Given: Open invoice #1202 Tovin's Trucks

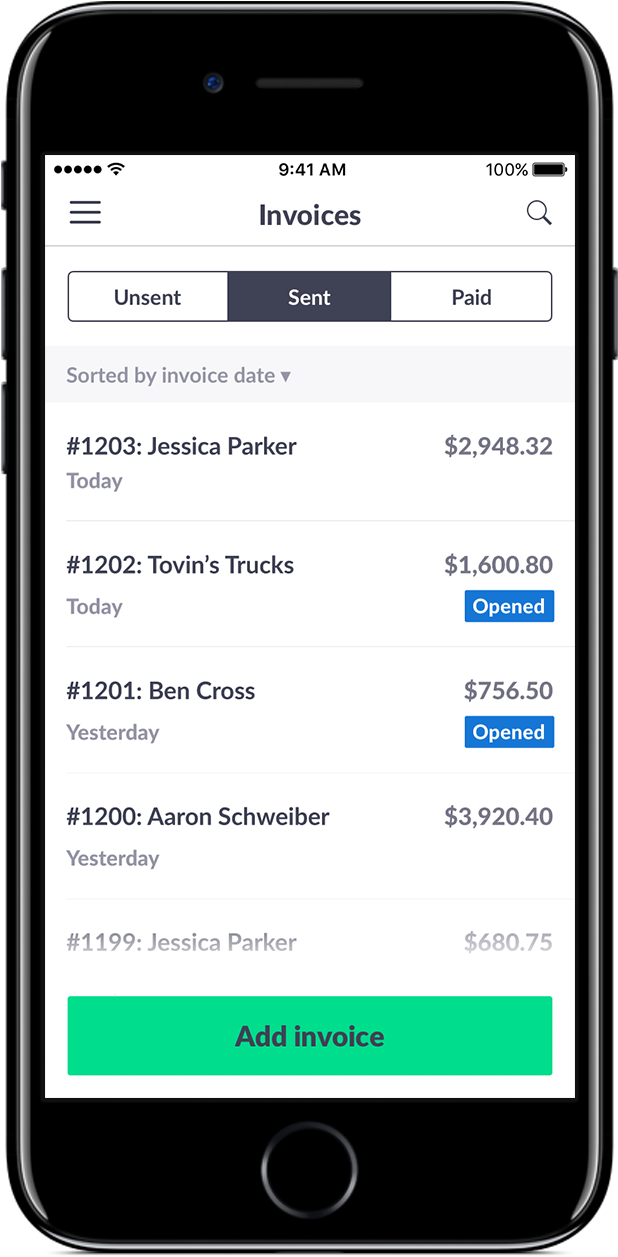Looking at the screenshot, I should 309,584.
